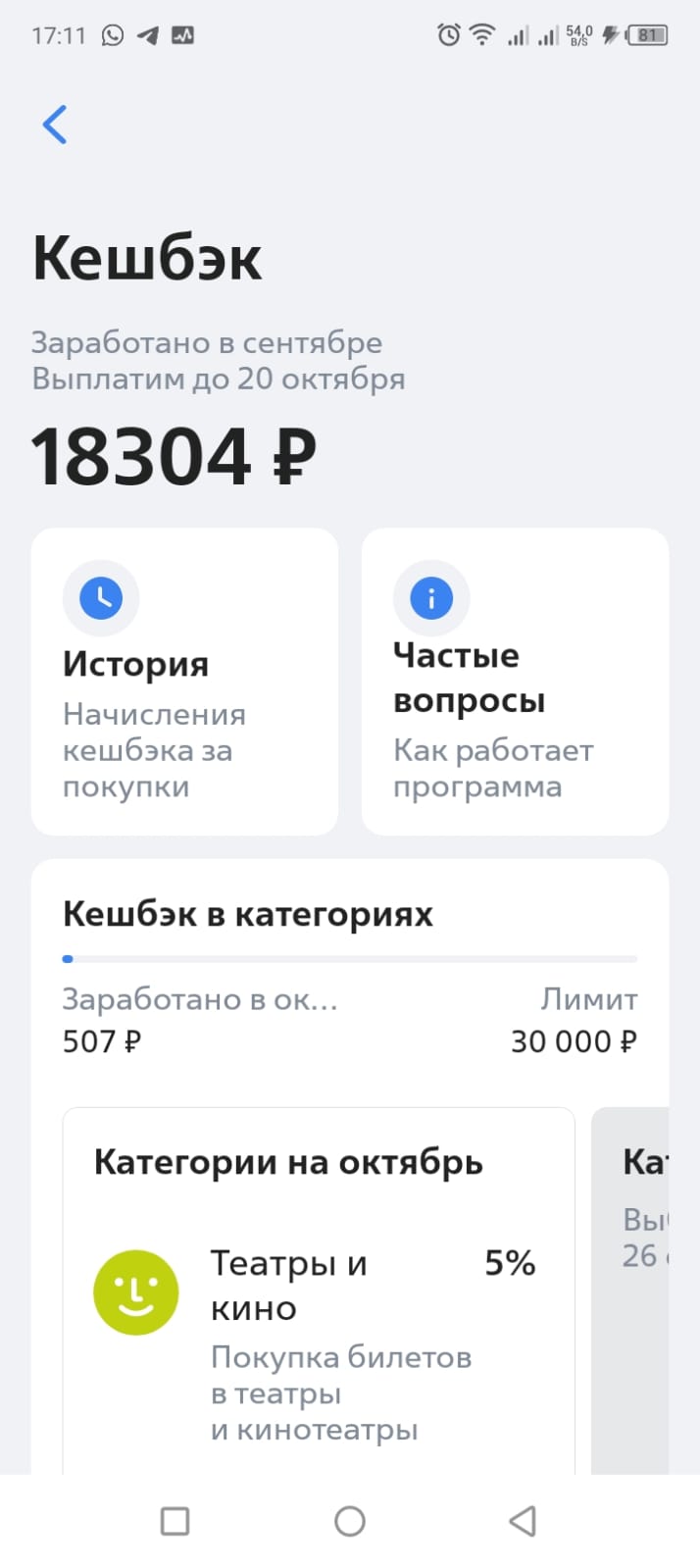Open the История cashback history card
The width and height of the screenshot is (700, 1568).
coord(184,682)
